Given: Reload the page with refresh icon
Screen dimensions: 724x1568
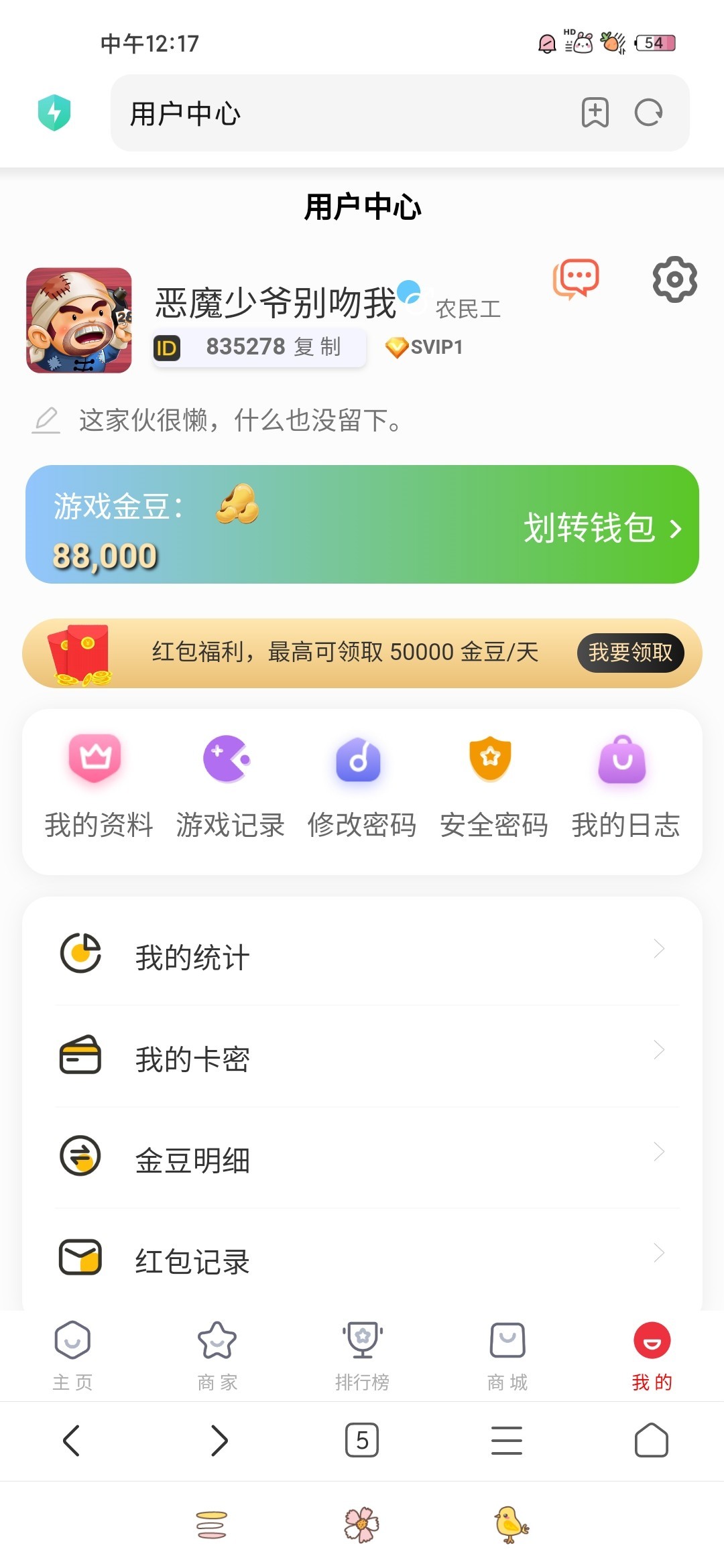Looking at the screenshot, I should point(648,113).
